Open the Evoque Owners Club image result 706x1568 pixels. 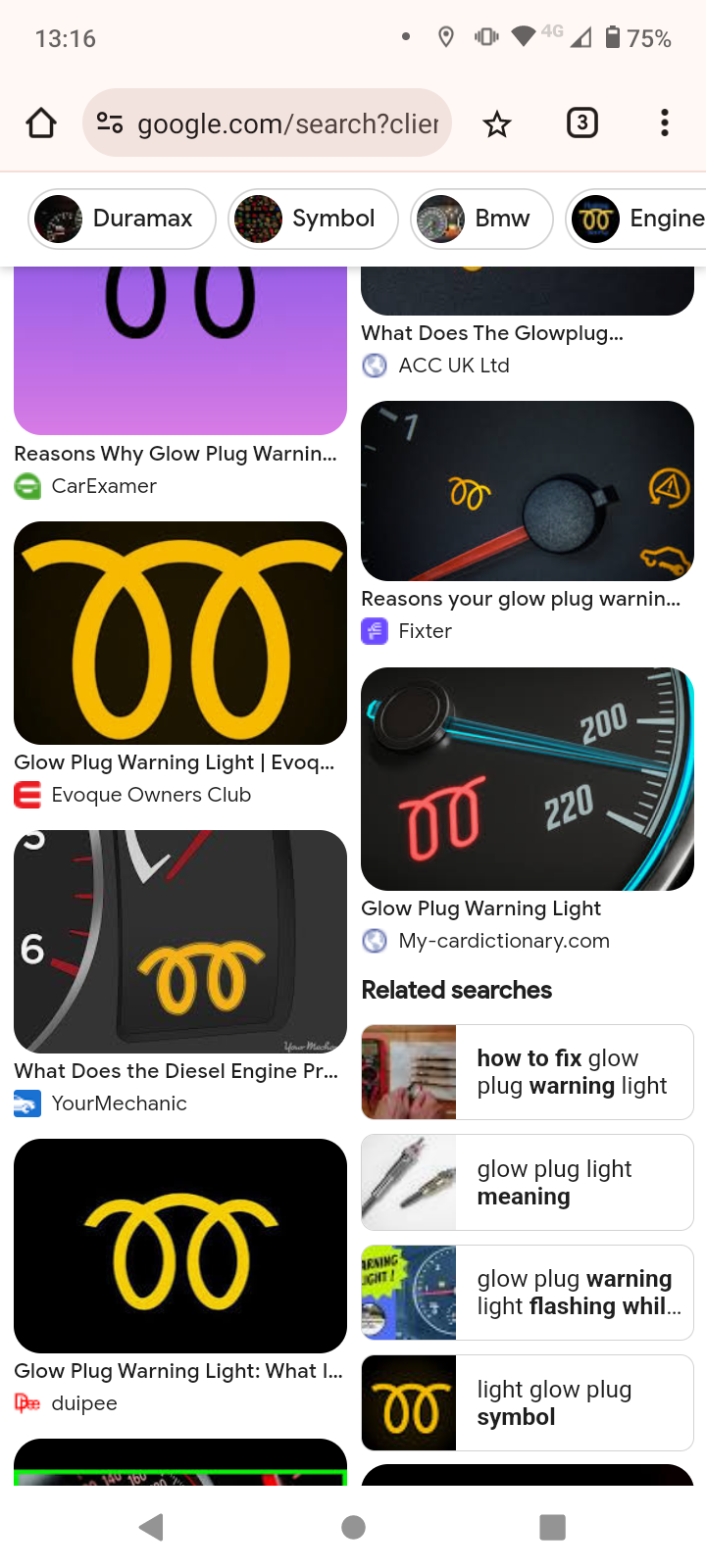coord(180,633)
